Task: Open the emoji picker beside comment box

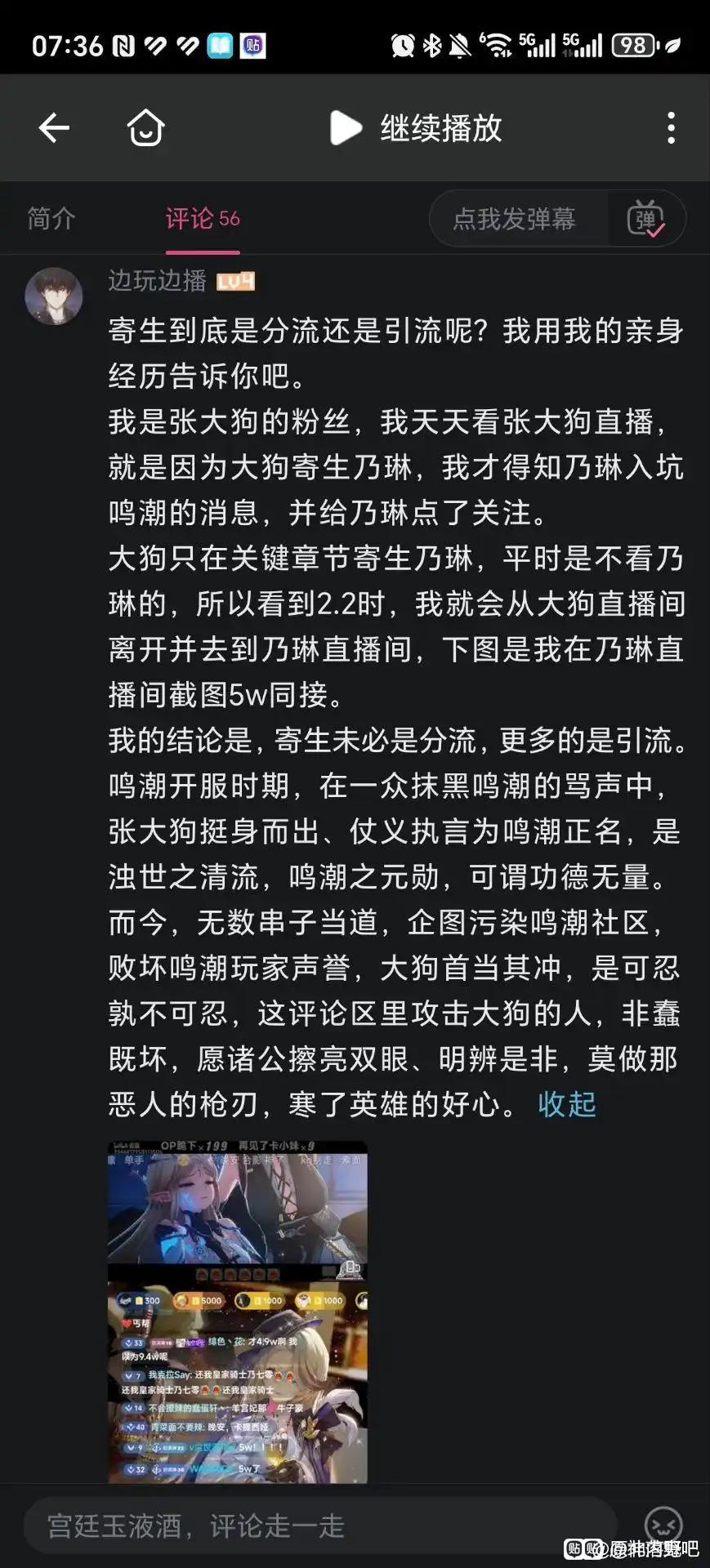Action: click(x=663, y=1526)
